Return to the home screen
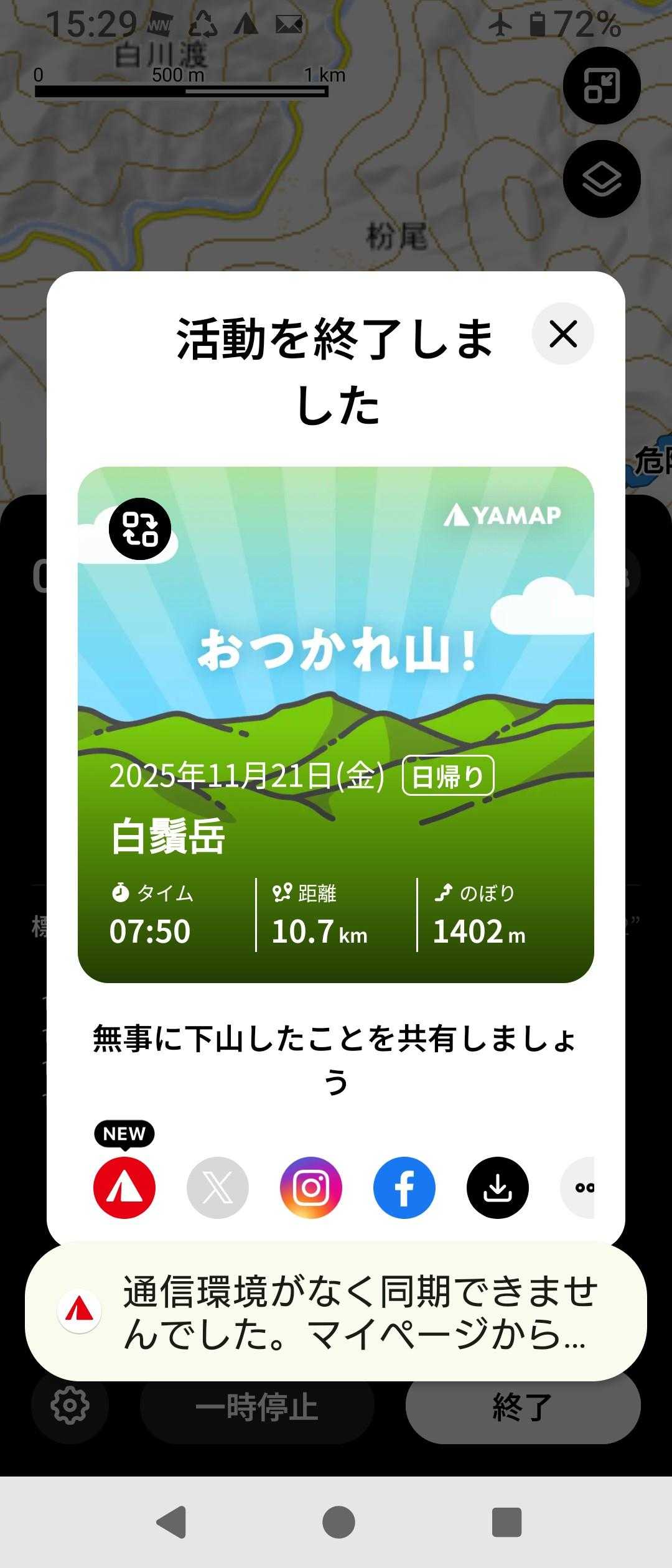 (338, 1523)
